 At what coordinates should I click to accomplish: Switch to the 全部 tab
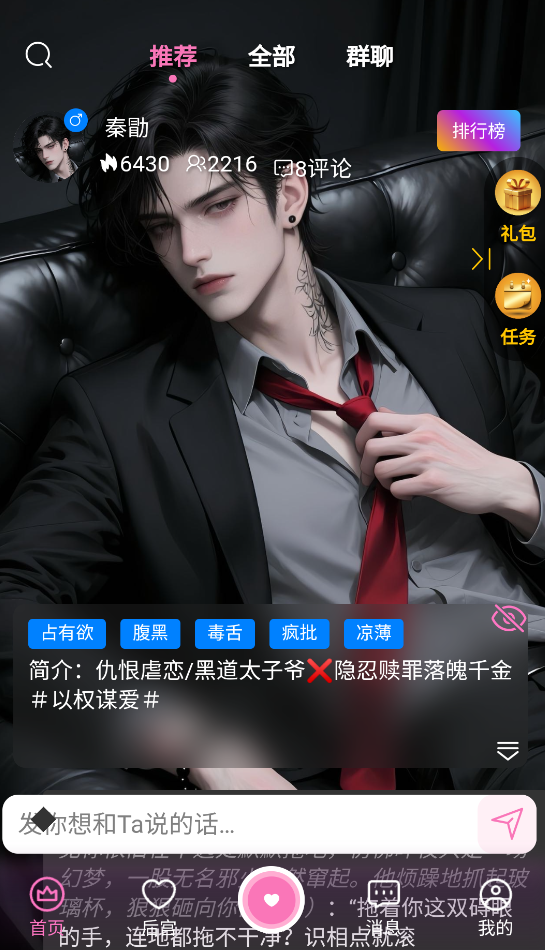[x=271, y=56]
